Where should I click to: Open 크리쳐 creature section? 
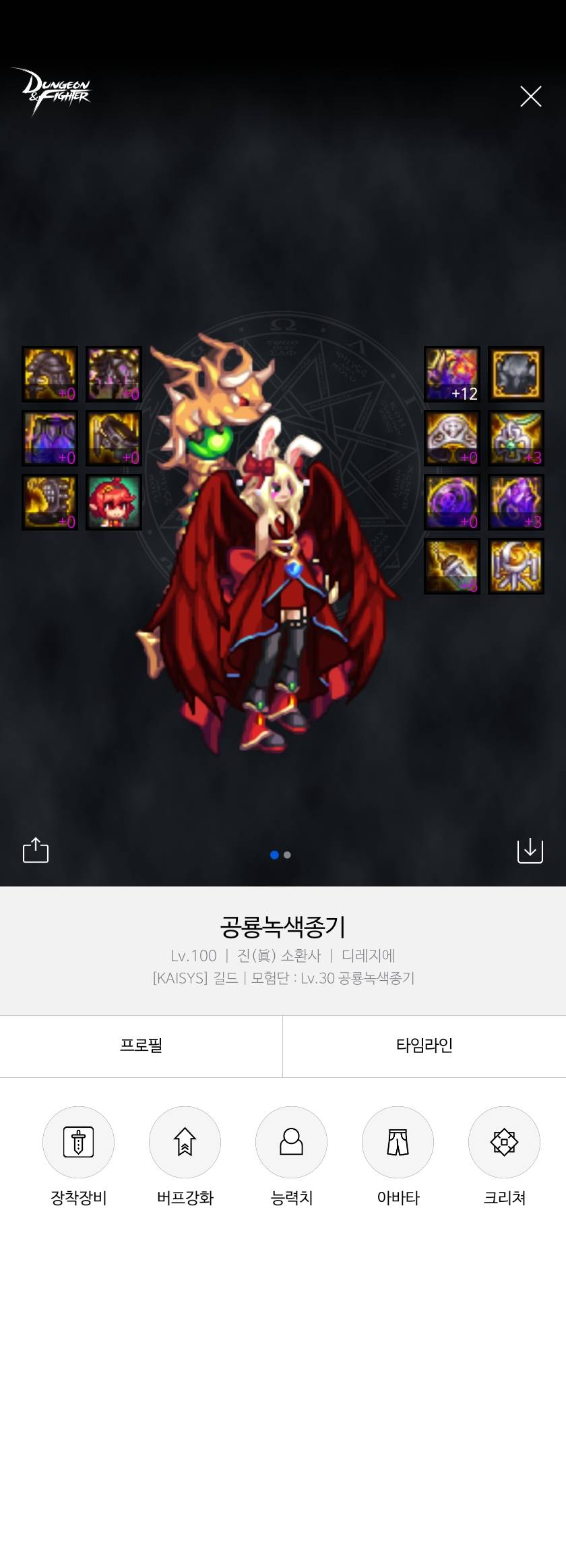pyautogui.click(x=504, y=1142)
